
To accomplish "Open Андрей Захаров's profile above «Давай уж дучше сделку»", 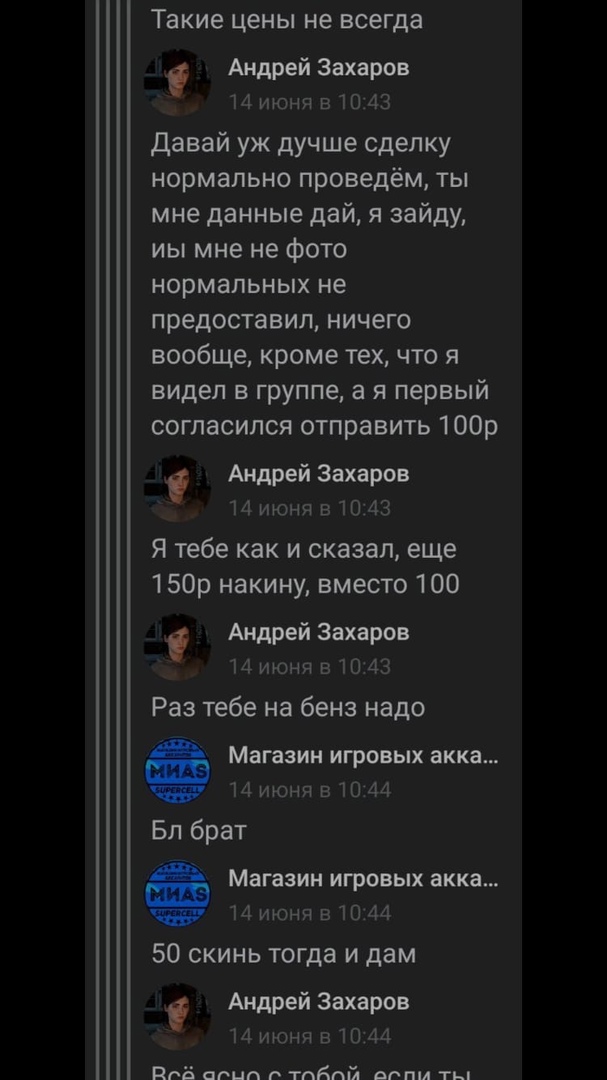I will 318,68.
